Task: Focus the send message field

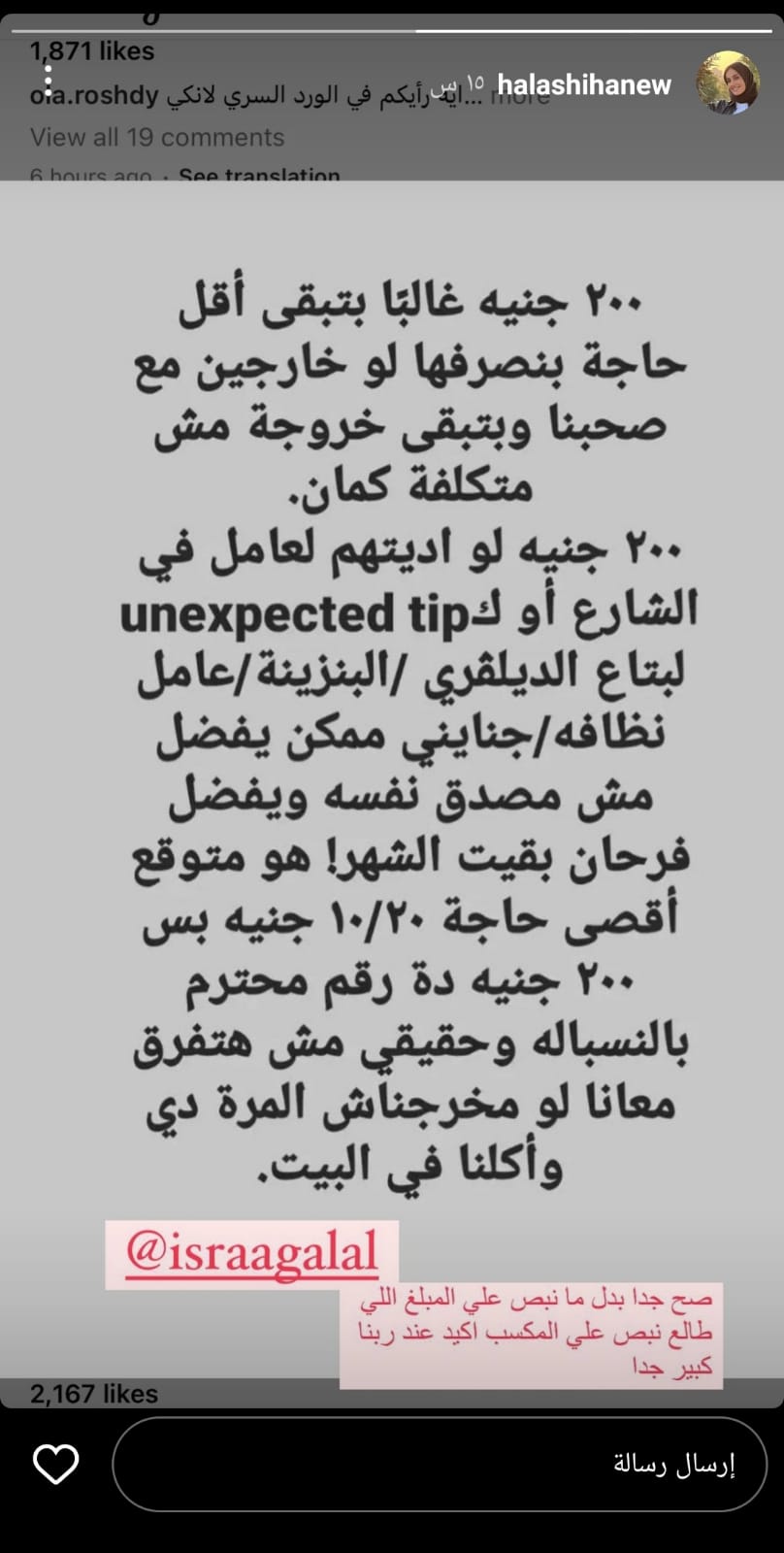Action: click(x=439, y=1464)
